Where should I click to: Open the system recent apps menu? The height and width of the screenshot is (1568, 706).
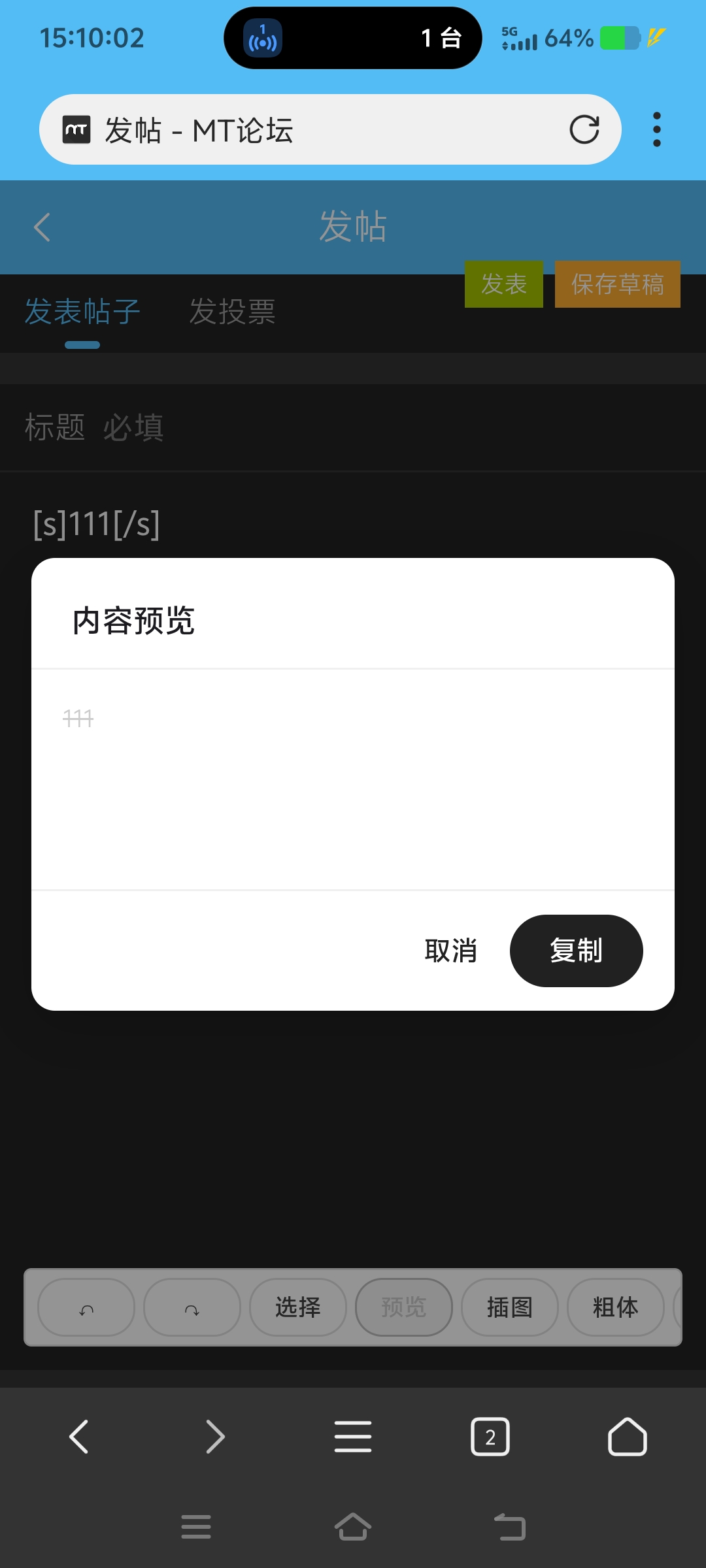tap(196, 1527)
